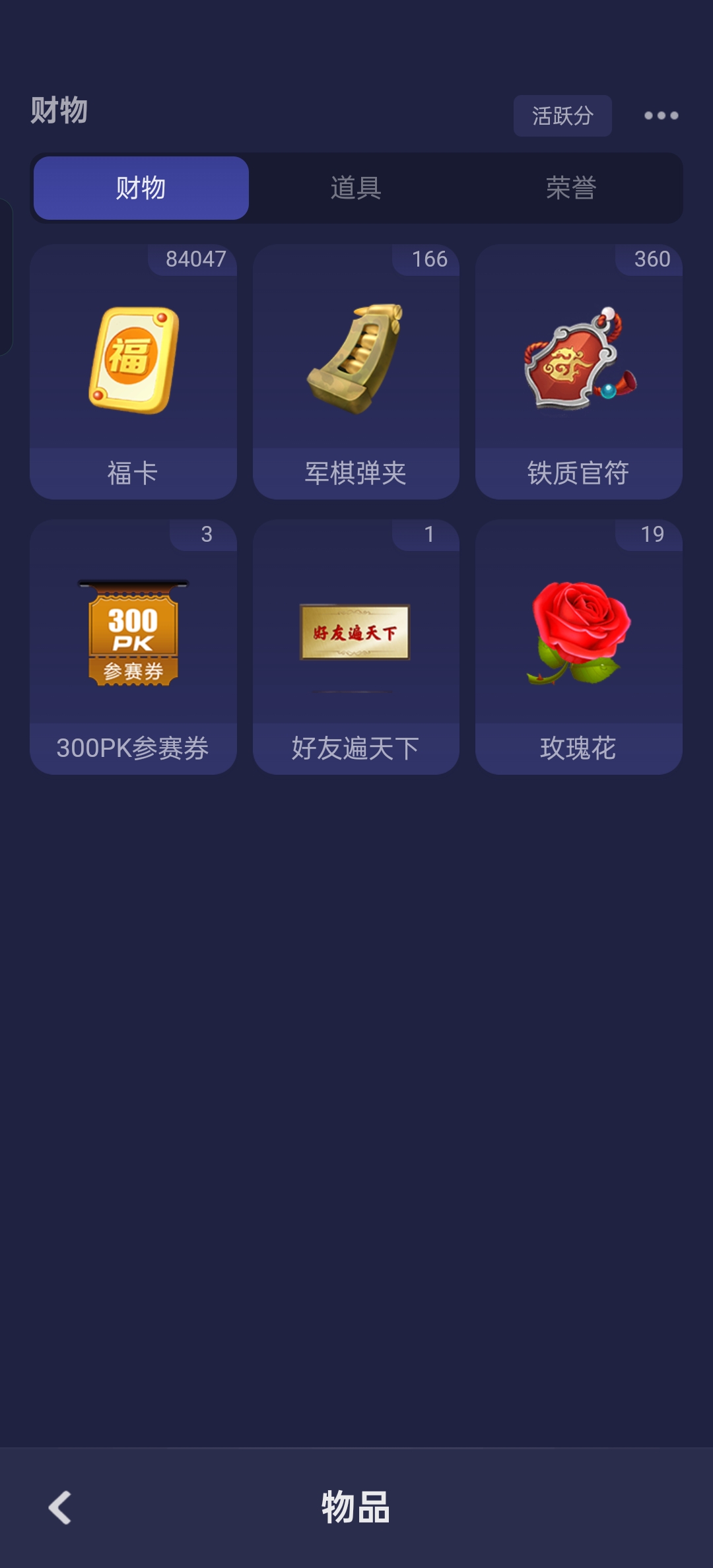Open the 活跃分 button
The height and width of the screenshot is (1568, 713).
562,116
